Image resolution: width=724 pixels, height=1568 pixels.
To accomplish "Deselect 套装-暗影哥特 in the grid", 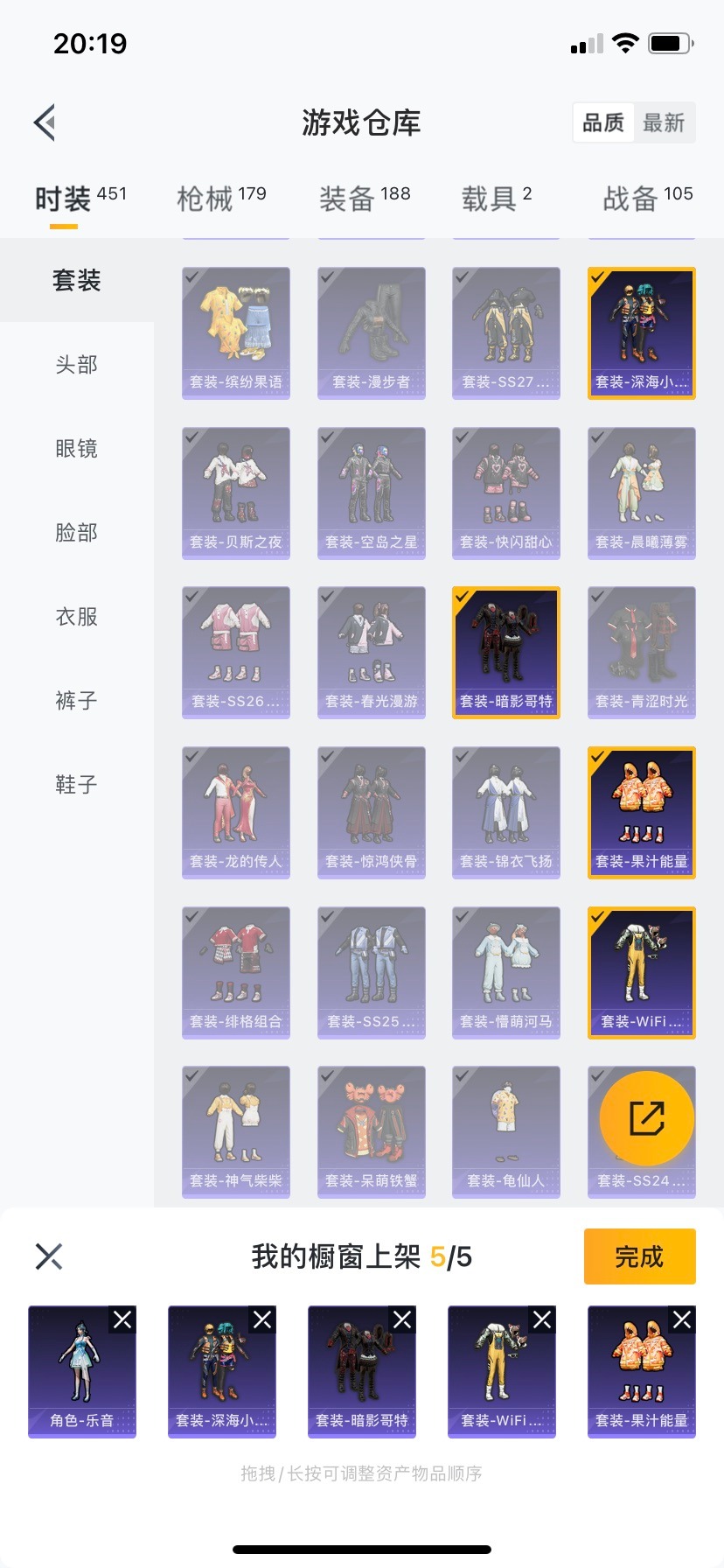I will tap(506, 652).
